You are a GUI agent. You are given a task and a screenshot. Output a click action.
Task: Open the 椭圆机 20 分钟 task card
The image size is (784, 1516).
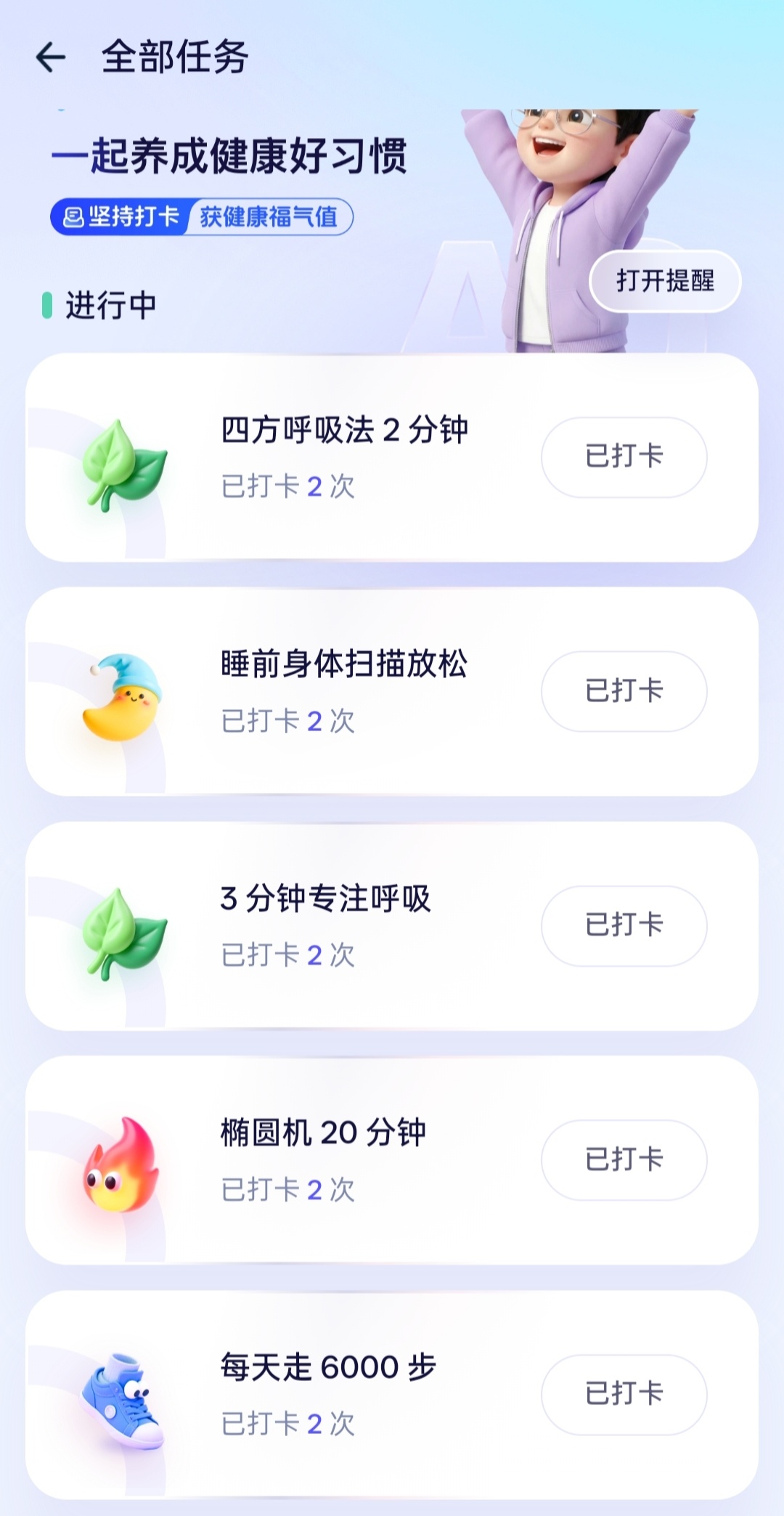coord(323,1160)
